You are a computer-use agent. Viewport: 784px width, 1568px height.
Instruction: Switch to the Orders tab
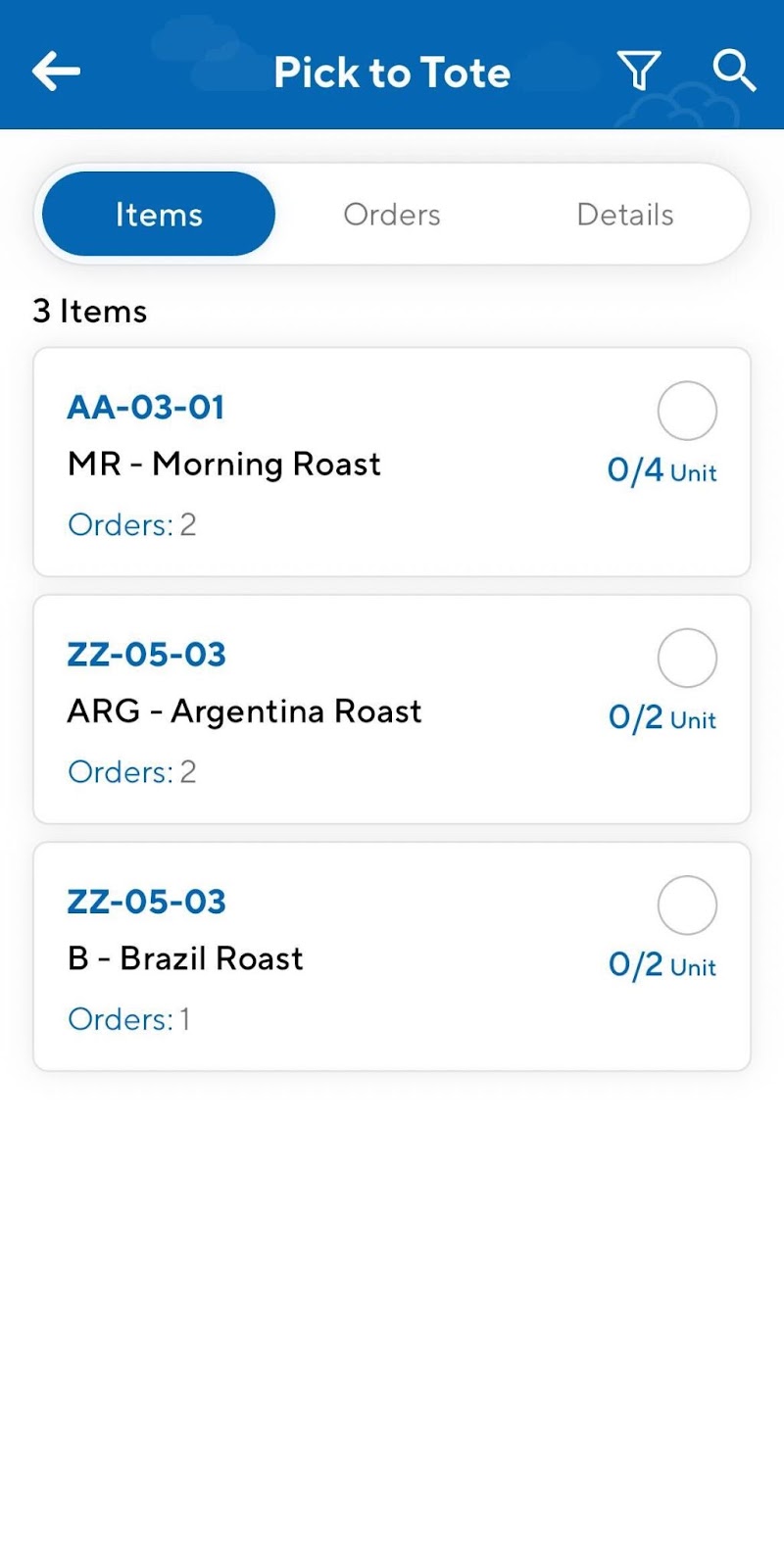tap(392, 215)
